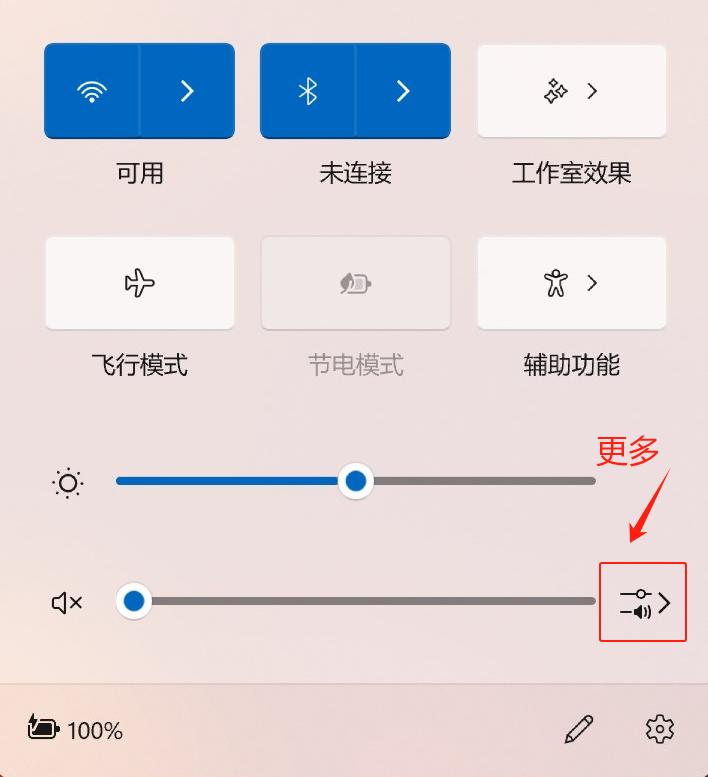The height and width of the screenshot is (777, 708).
Task: Open the Wi-Fi networks list chevron
Action: pos(187,91)
